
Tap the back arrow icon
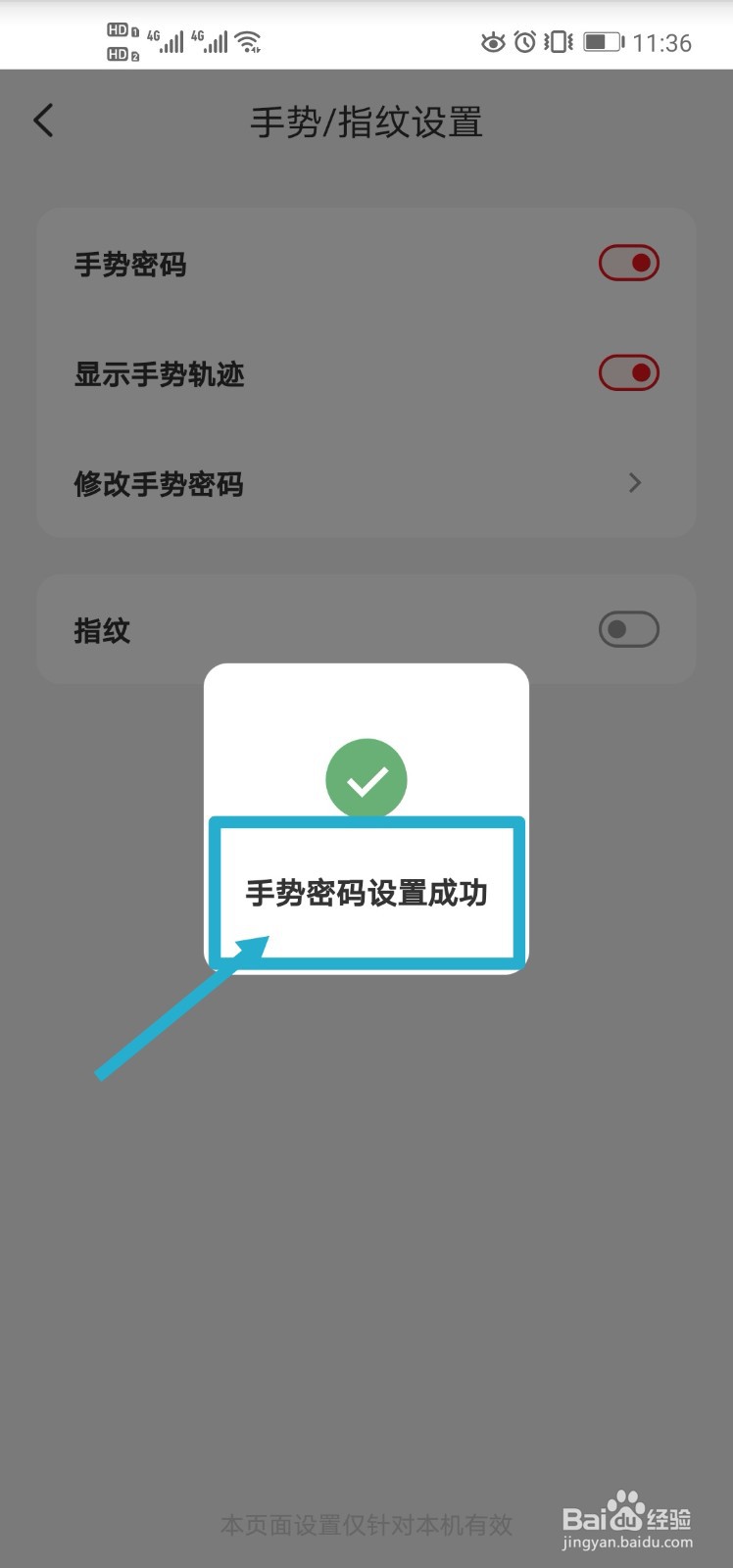click(43, 120)
